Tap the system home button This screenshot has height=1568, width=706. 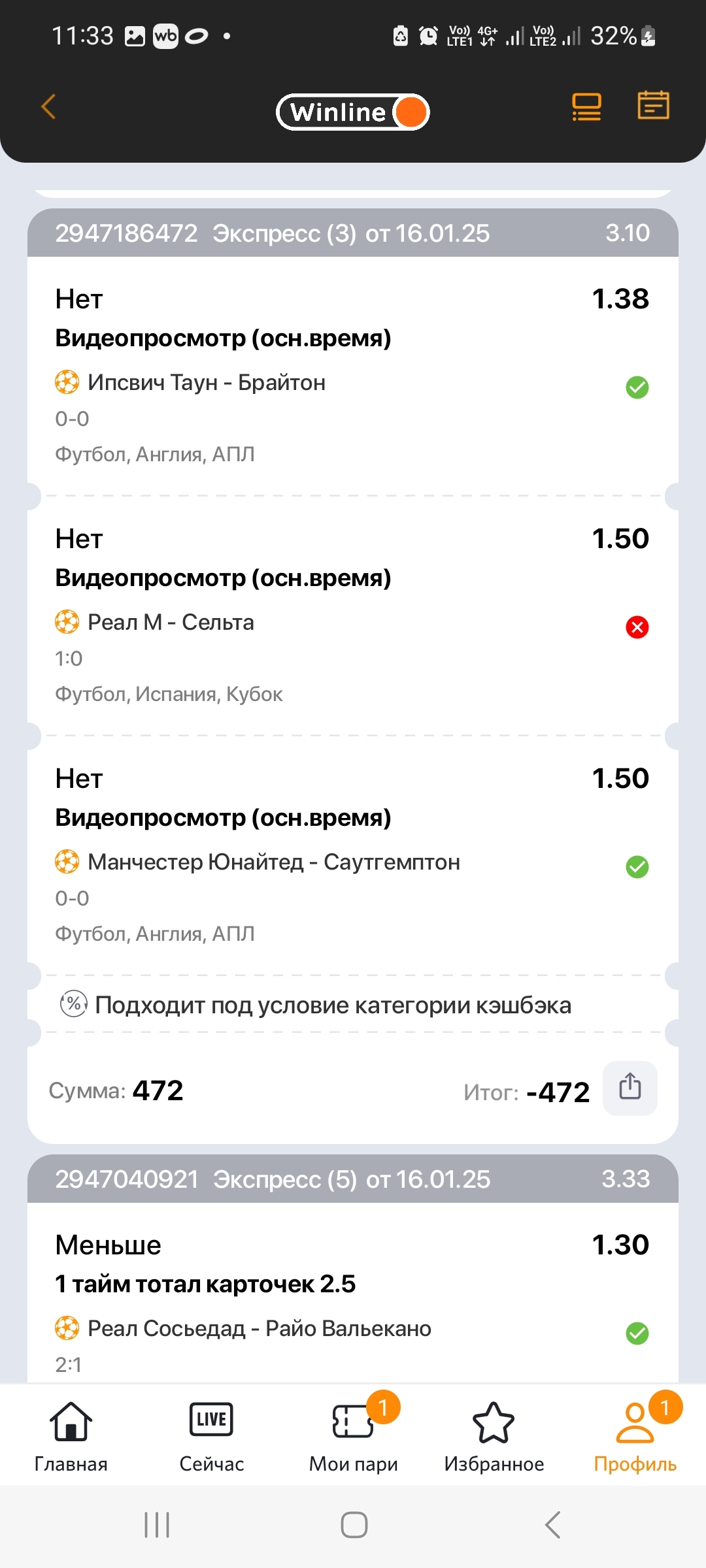pos(354,1525)
